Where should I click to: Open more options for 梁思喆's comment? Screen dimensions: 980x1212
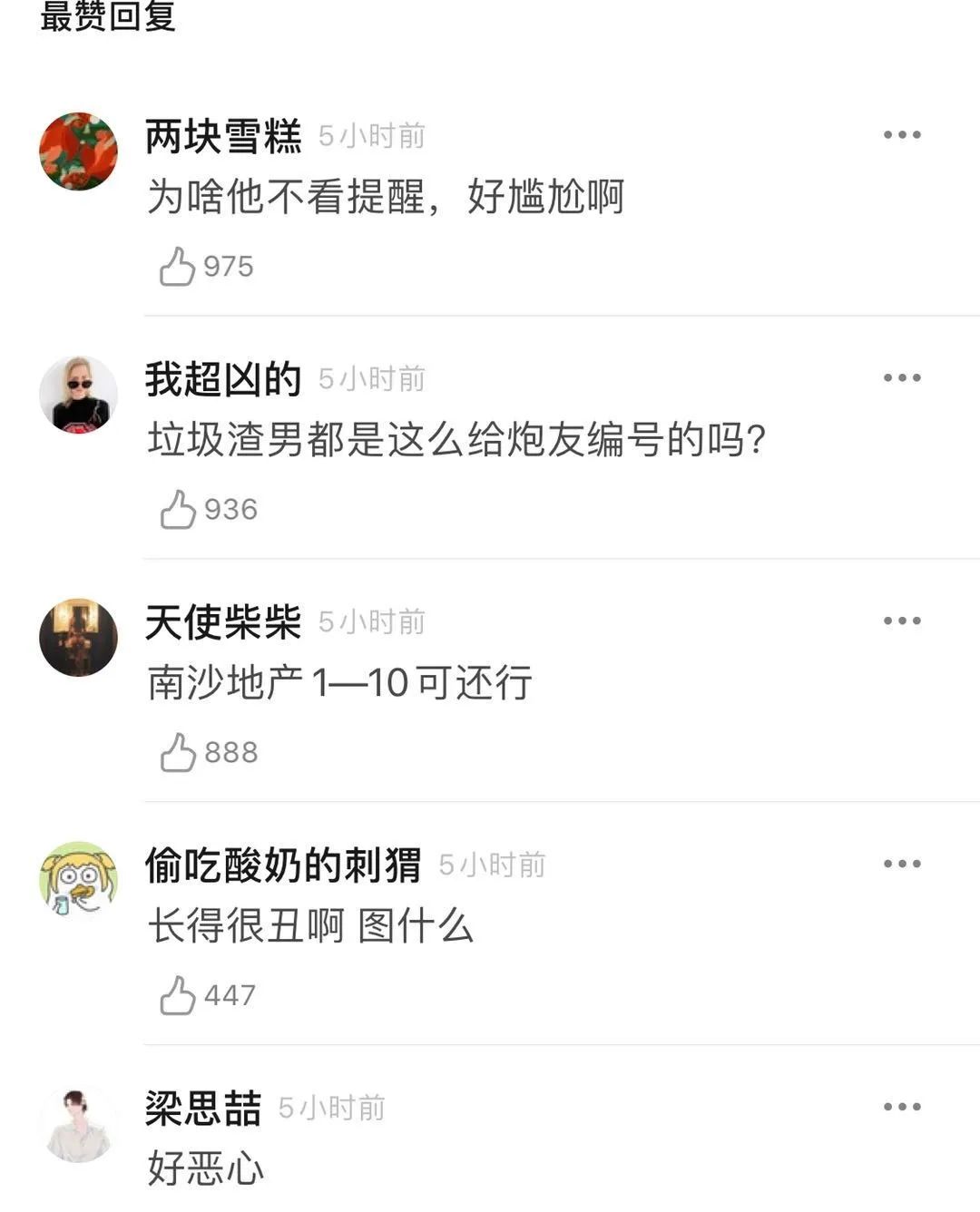[x=902, y=1107]
